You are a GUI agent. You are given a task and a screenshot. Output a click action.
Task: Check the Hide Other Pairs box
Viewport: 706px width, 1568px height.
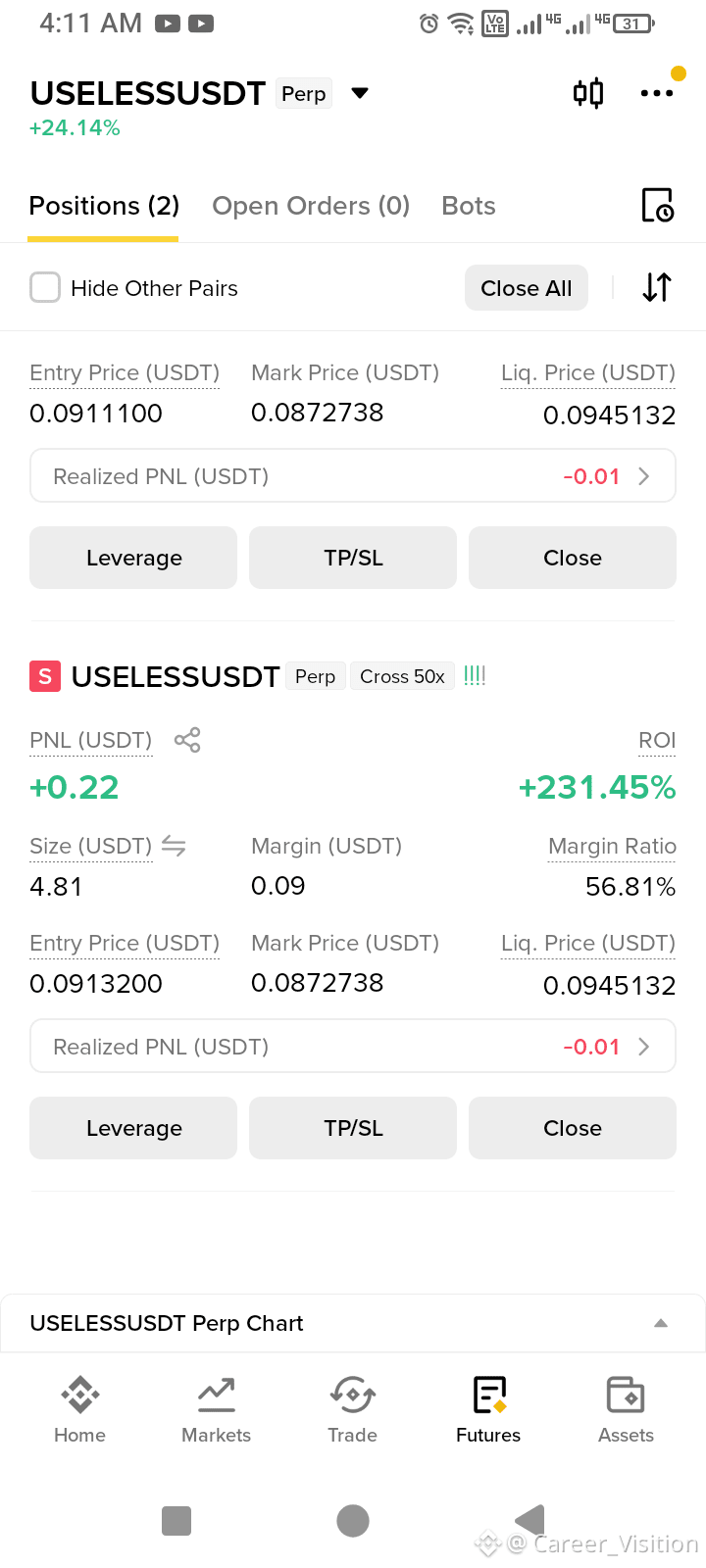click(45, 288)
